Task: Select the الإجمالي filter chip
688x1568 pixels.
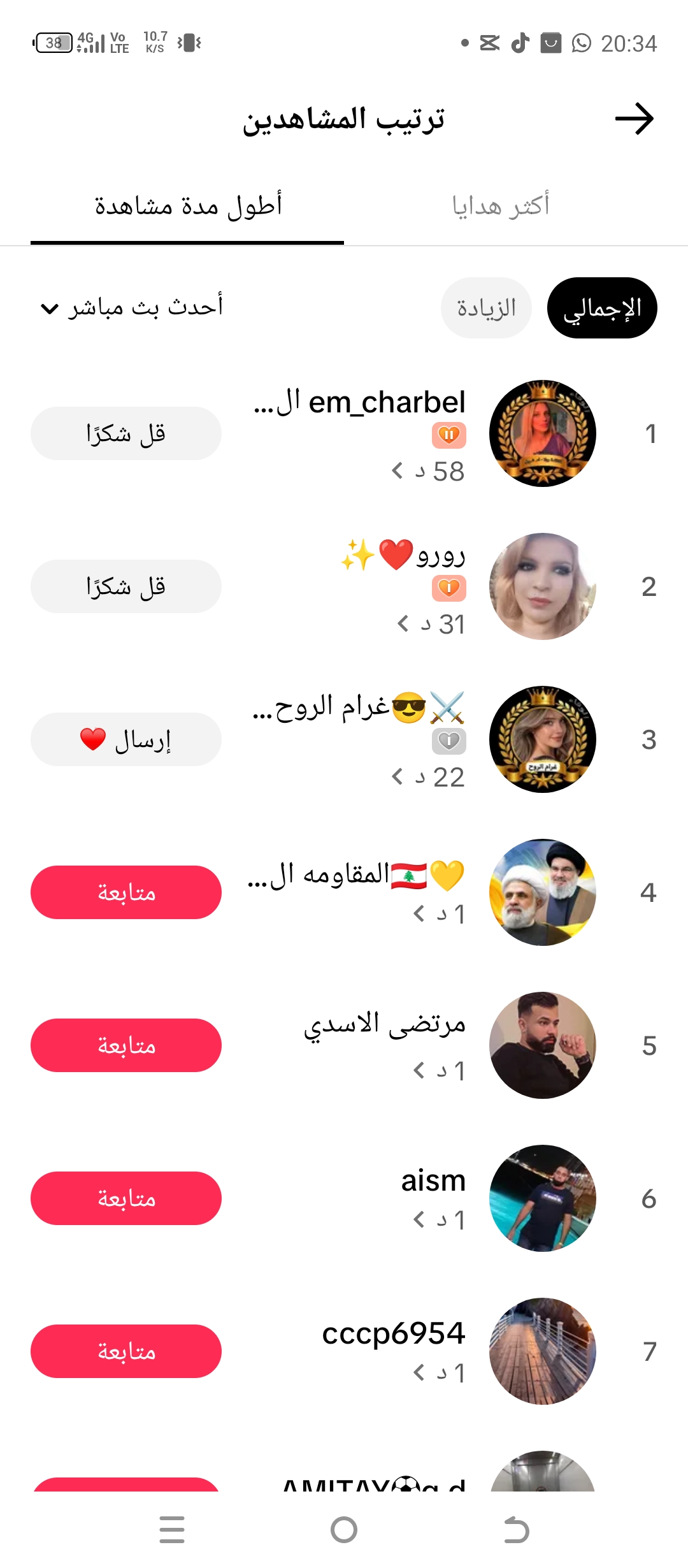Action: (x=602, y=308)
